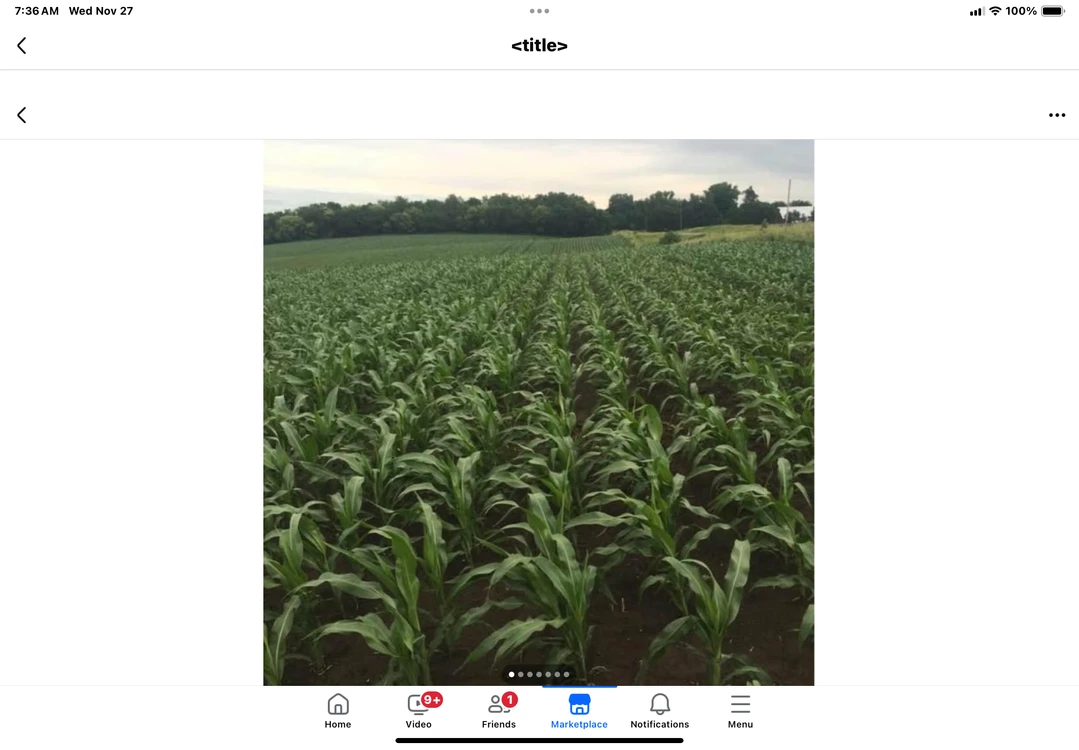Screen dimensions: 1079x750
Task: Select the Marketplace tab
Action: (579, 711)
